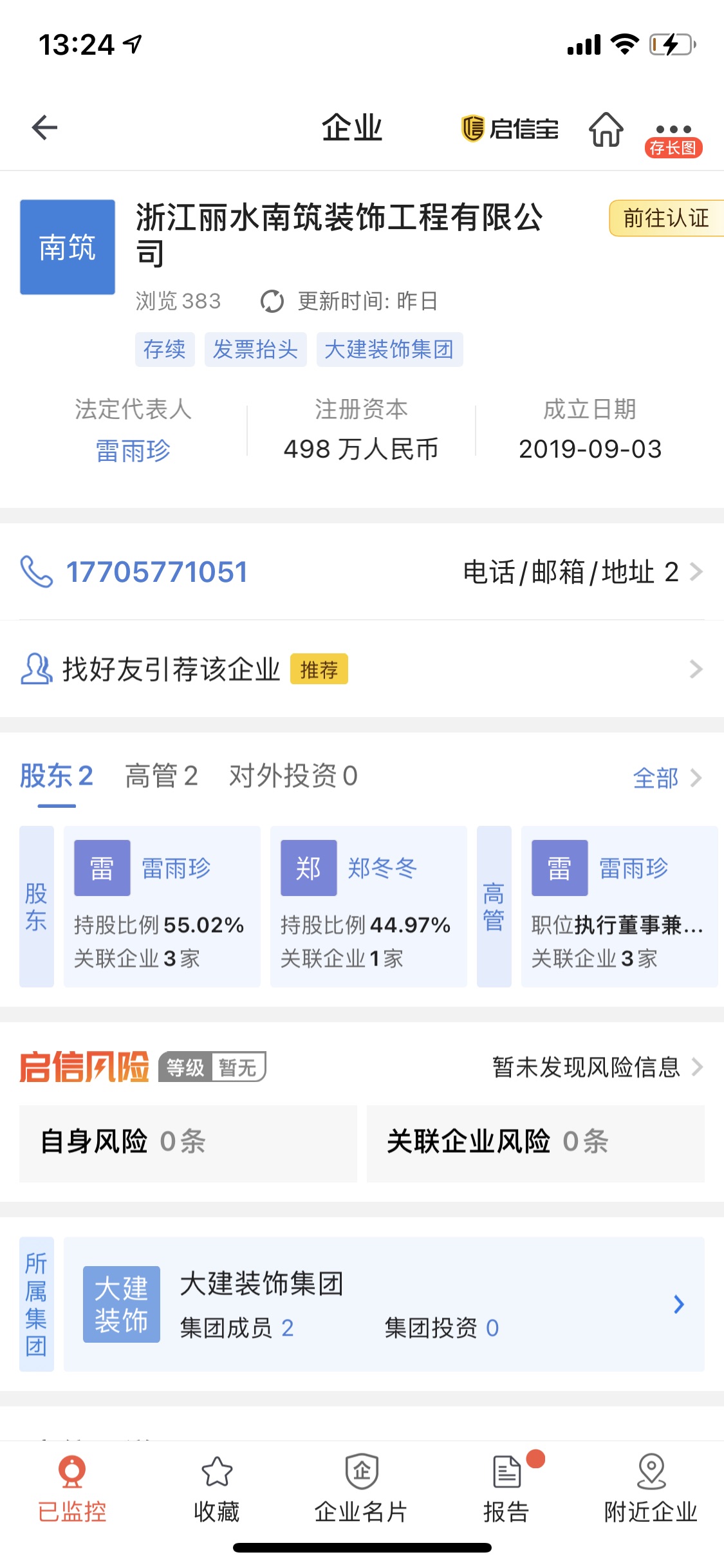
Task: Open the 发票抬头 chip
Action: (x=255, y=350)
